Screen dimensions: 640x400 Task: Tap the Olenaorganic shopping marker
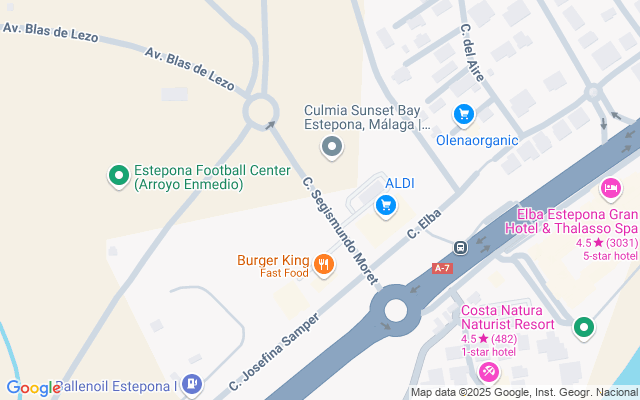463,115
